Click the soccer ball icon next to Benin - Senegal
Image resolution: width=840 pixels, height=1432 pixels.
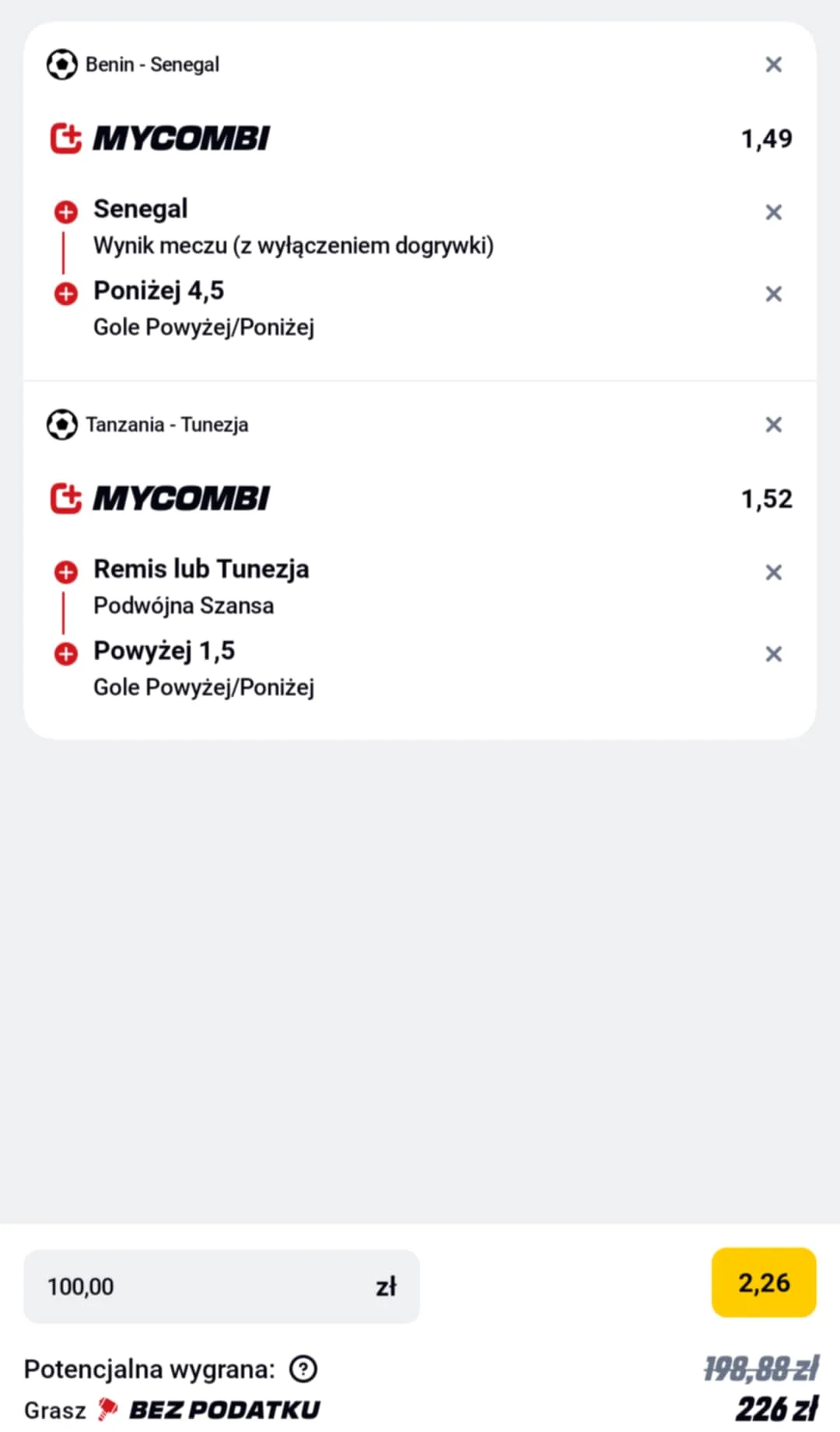tap(62, 65)
